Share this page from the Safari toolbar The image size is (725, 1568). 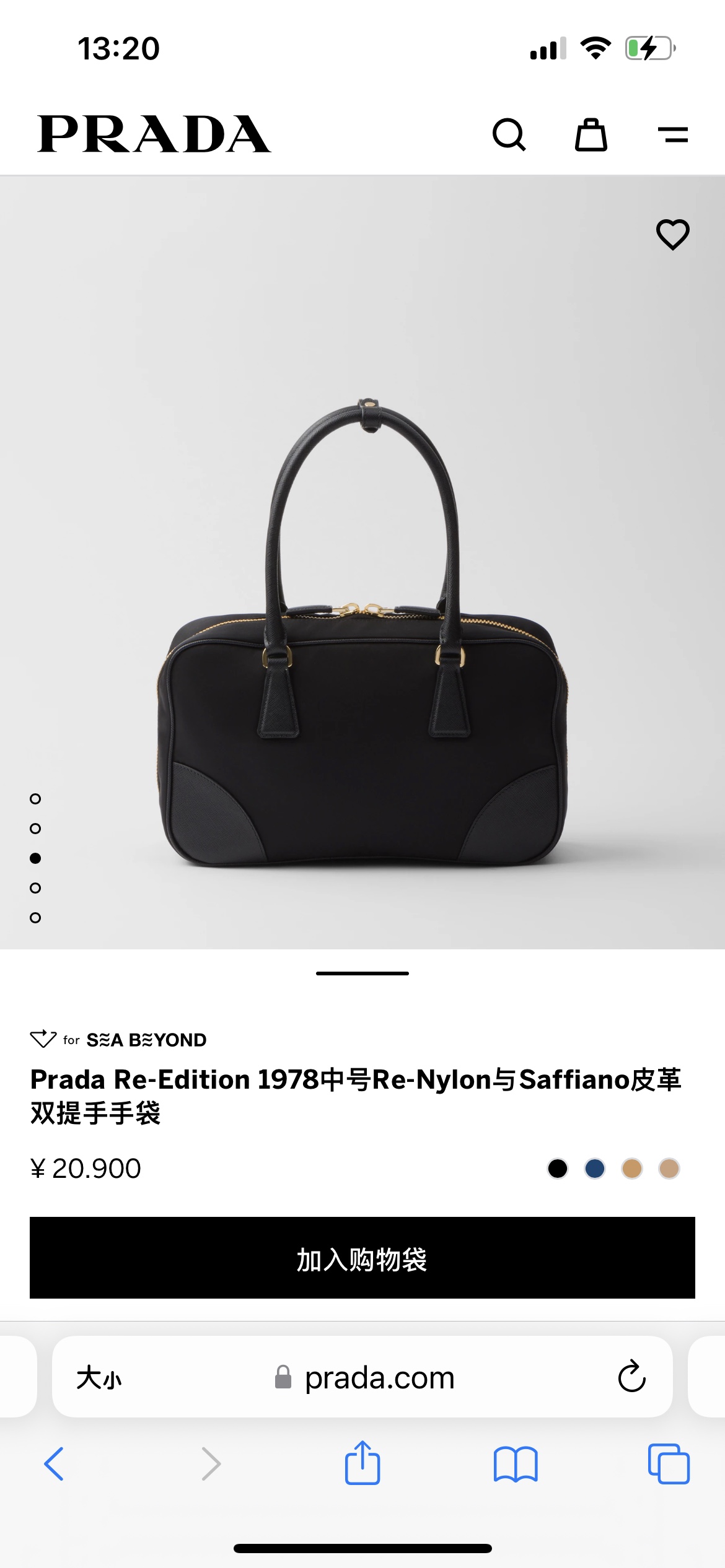[x=362, y=1463]
